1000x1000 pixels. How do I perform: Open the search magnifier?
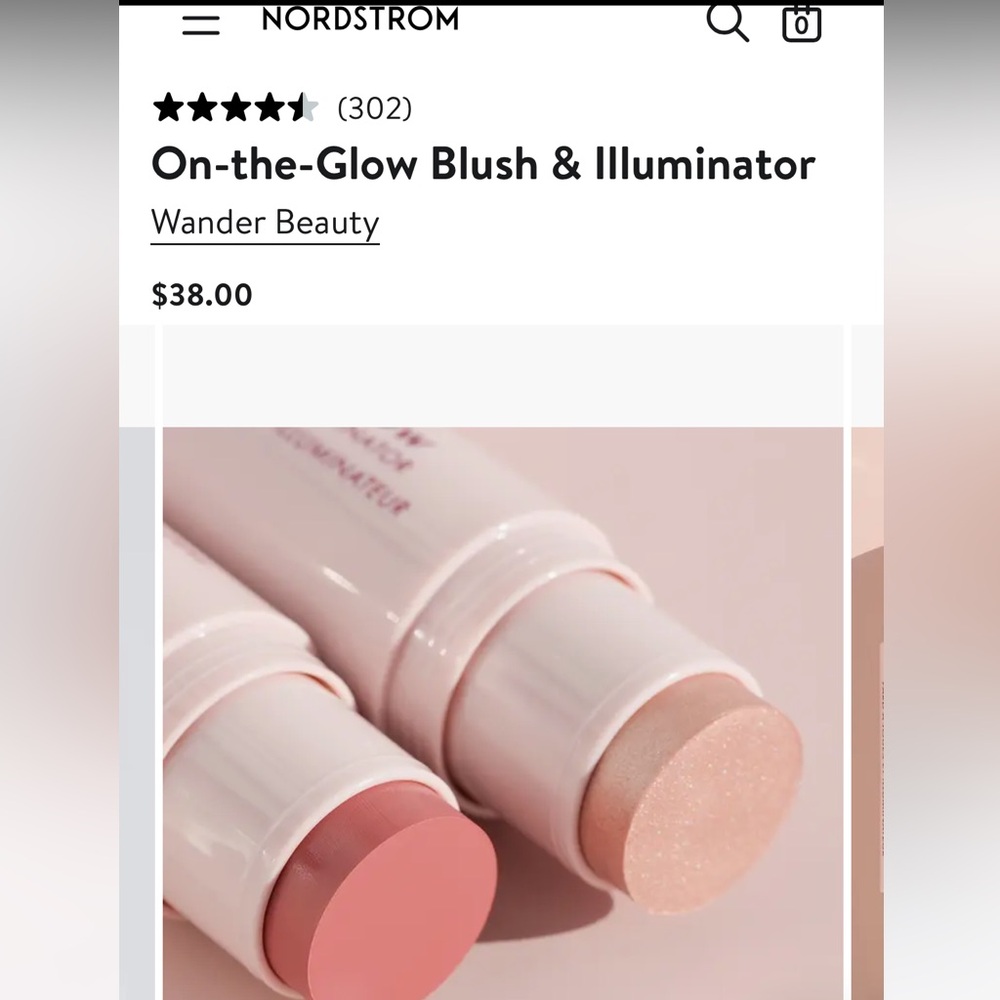point(727,22)
